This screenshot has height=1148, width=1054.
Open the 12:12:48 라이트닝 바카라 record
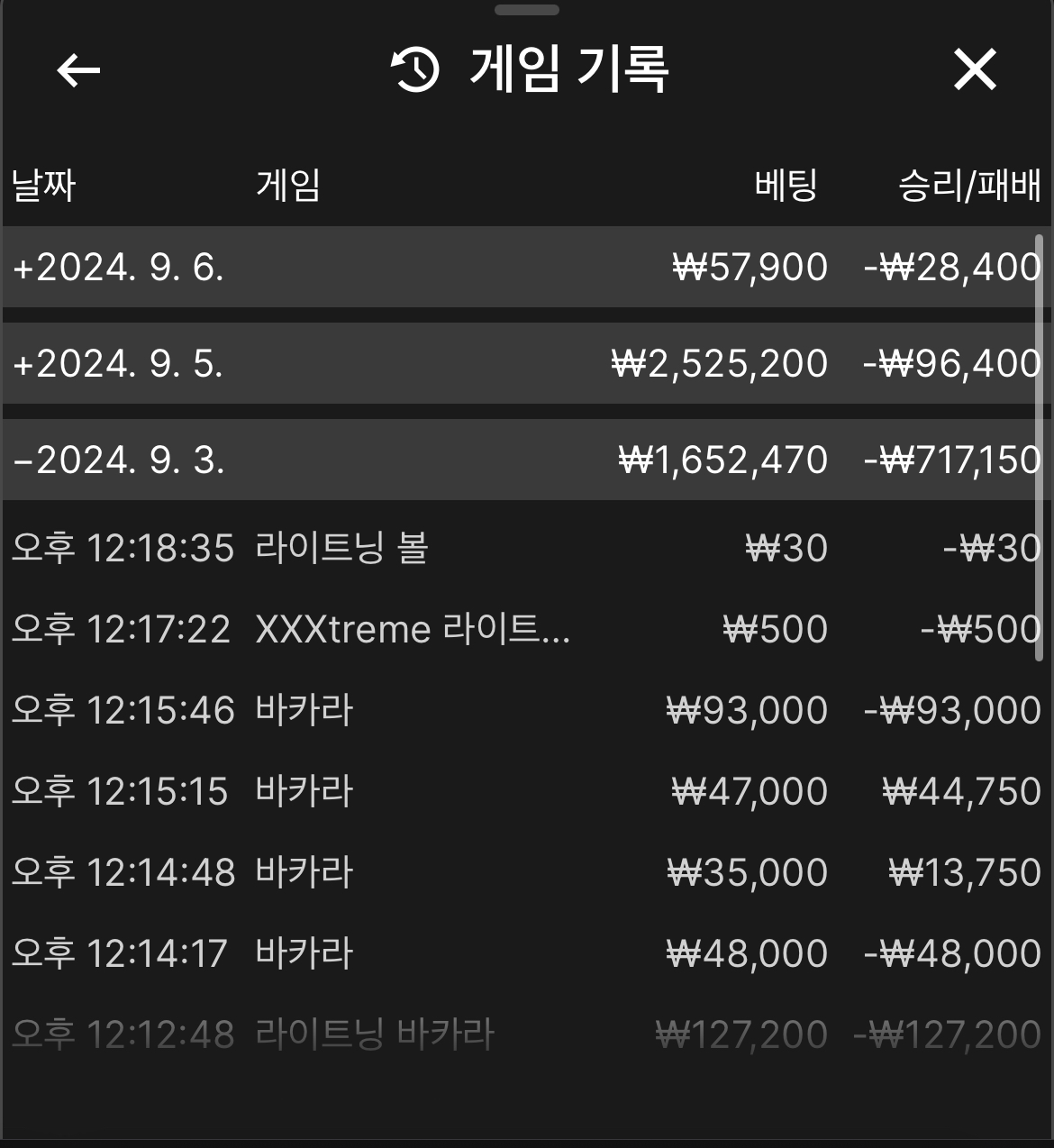[526, 1034]
